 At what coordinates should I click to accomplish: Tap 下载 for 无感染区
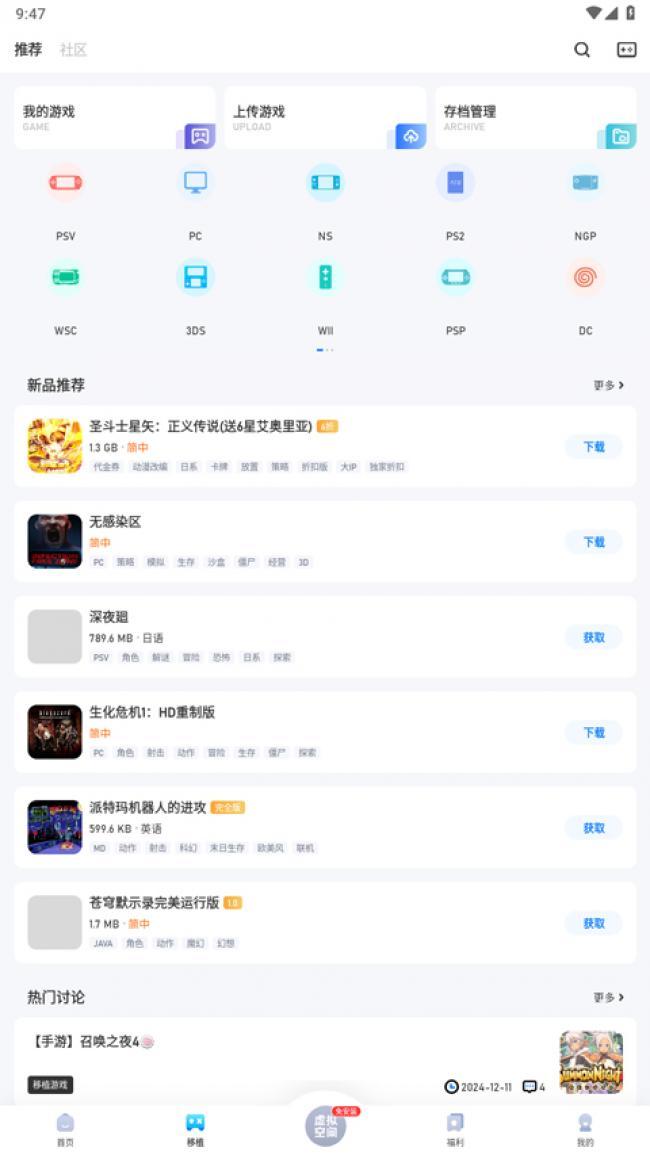tap(593, 542)
